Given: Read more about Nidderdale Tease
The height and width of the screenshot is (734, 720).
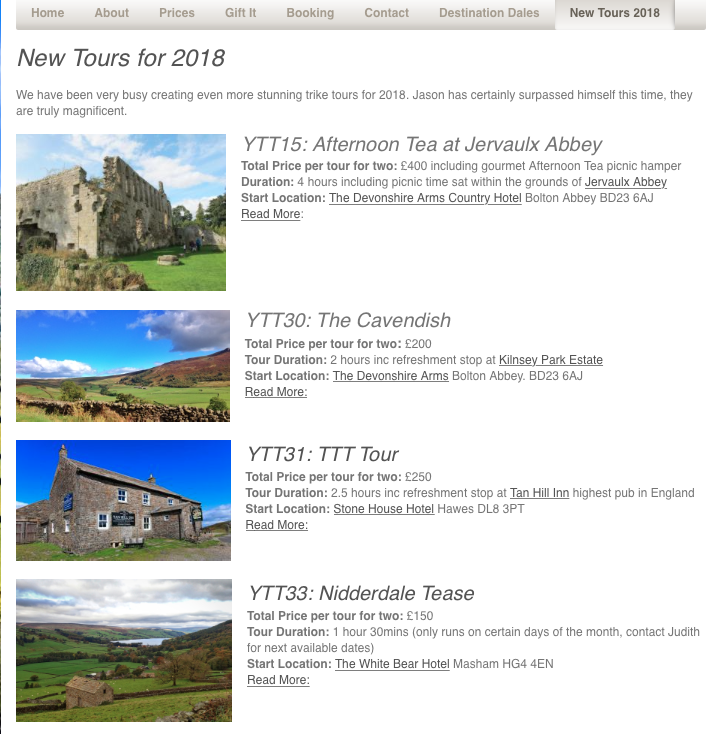Looking at the screenshot, I should tap(278, 680).
